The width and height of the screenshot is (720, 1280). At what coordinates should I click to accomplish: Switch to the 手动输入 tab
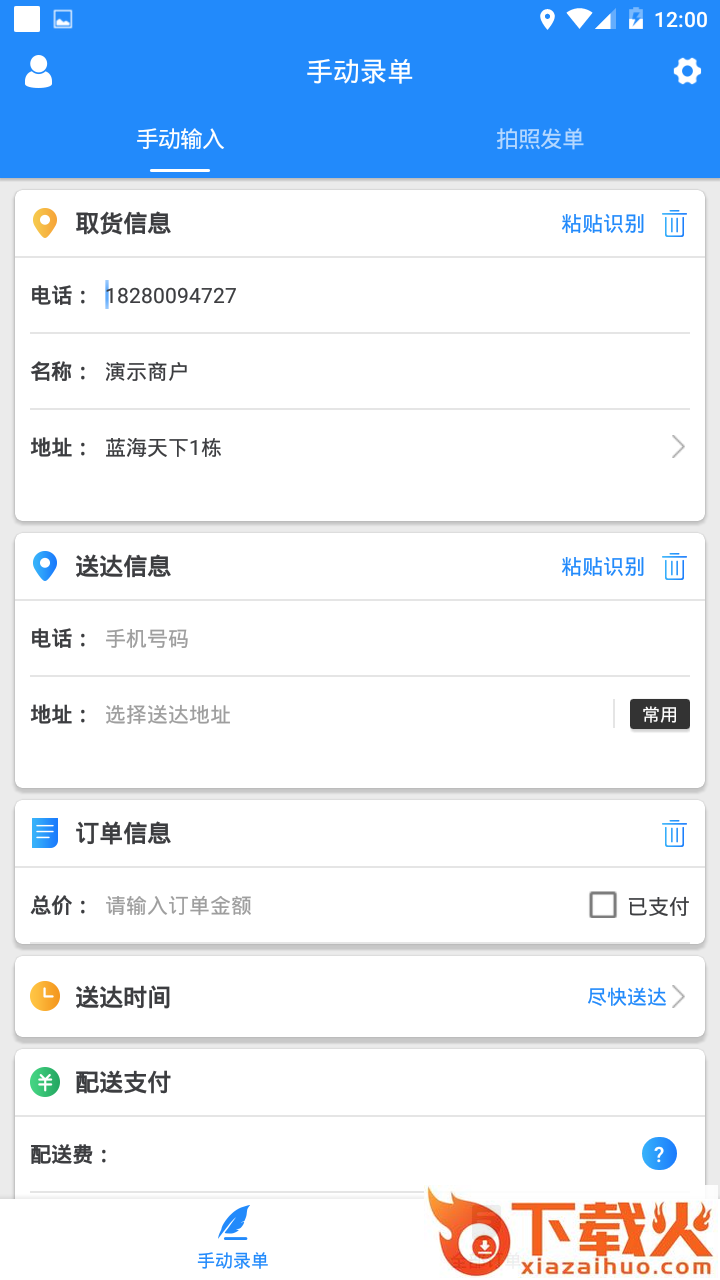pos(180,140)
